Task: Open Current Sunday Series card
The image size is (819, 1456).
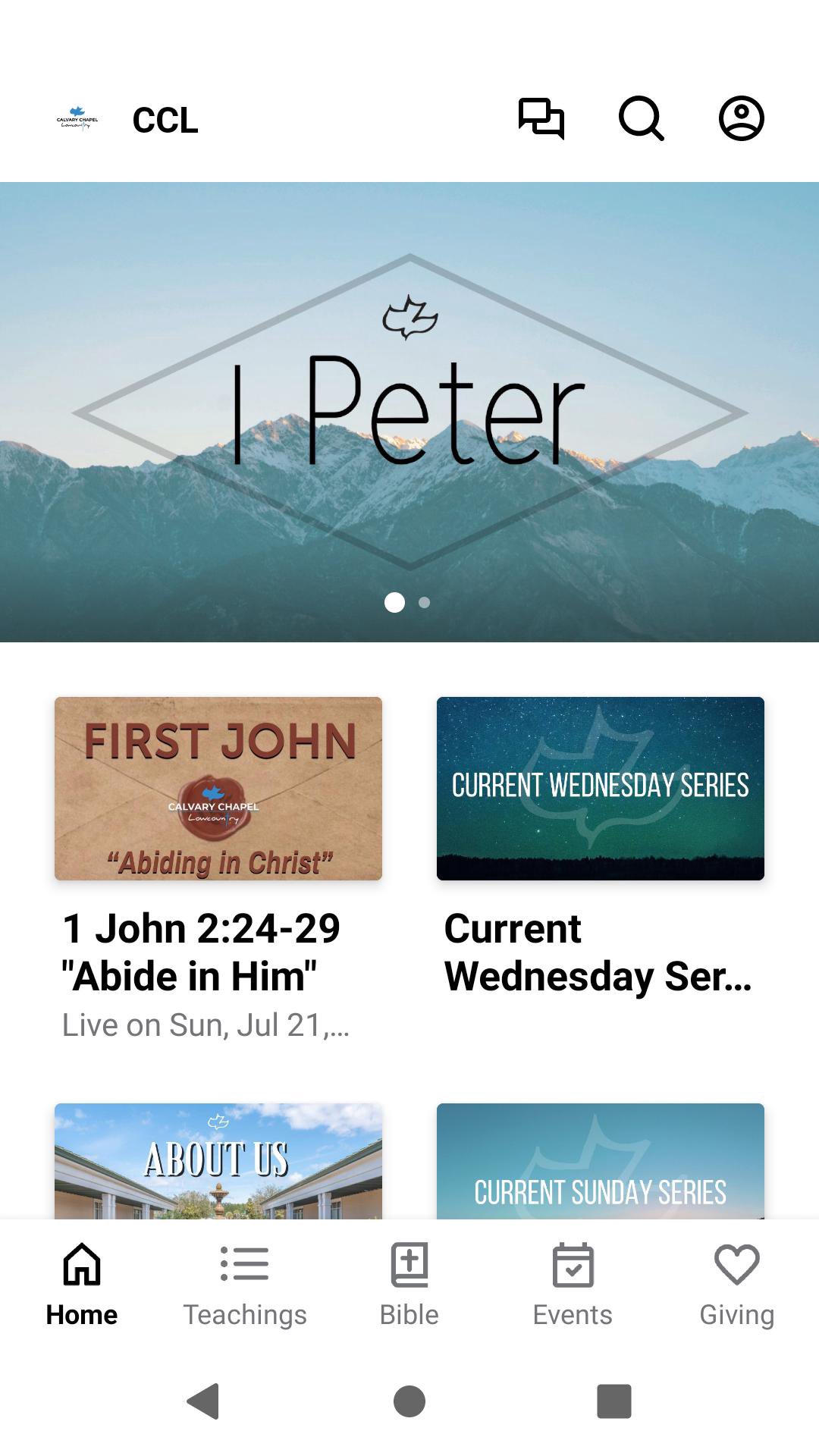Action: 600,1162
